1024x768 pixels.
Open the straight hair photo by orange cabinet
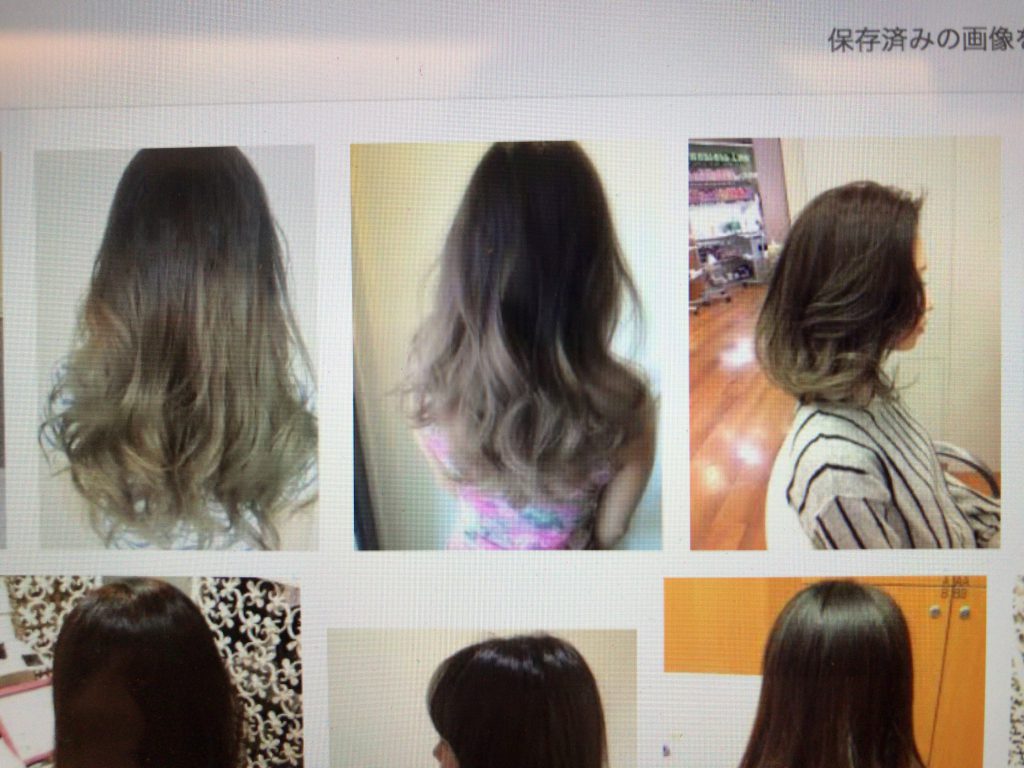pos(825,670)
